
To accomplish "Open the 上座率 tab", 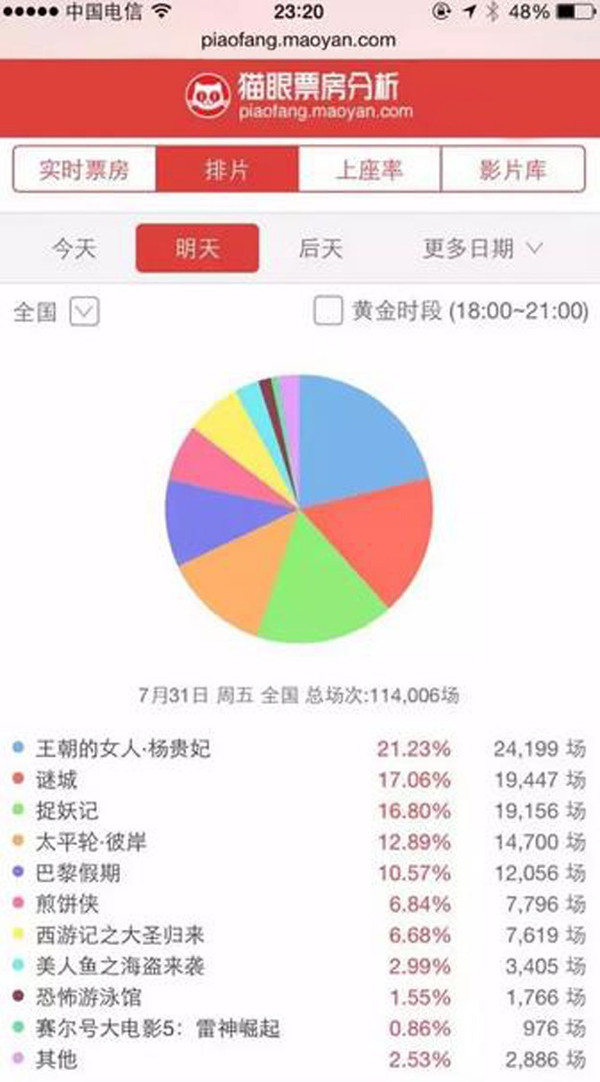I will pos(370,169).
